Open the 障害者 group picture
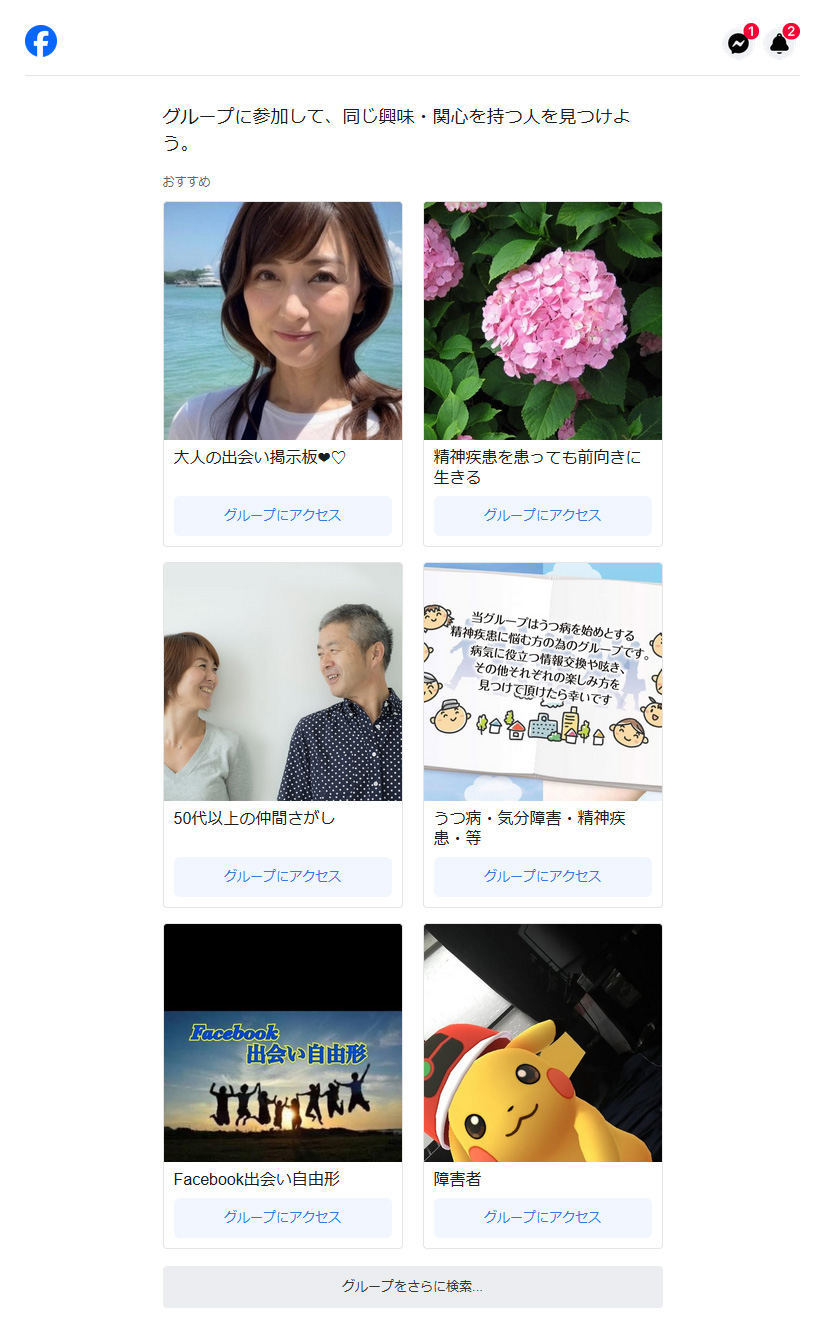The width and height of the screenshot is (820, 1344). [543, 1043]
